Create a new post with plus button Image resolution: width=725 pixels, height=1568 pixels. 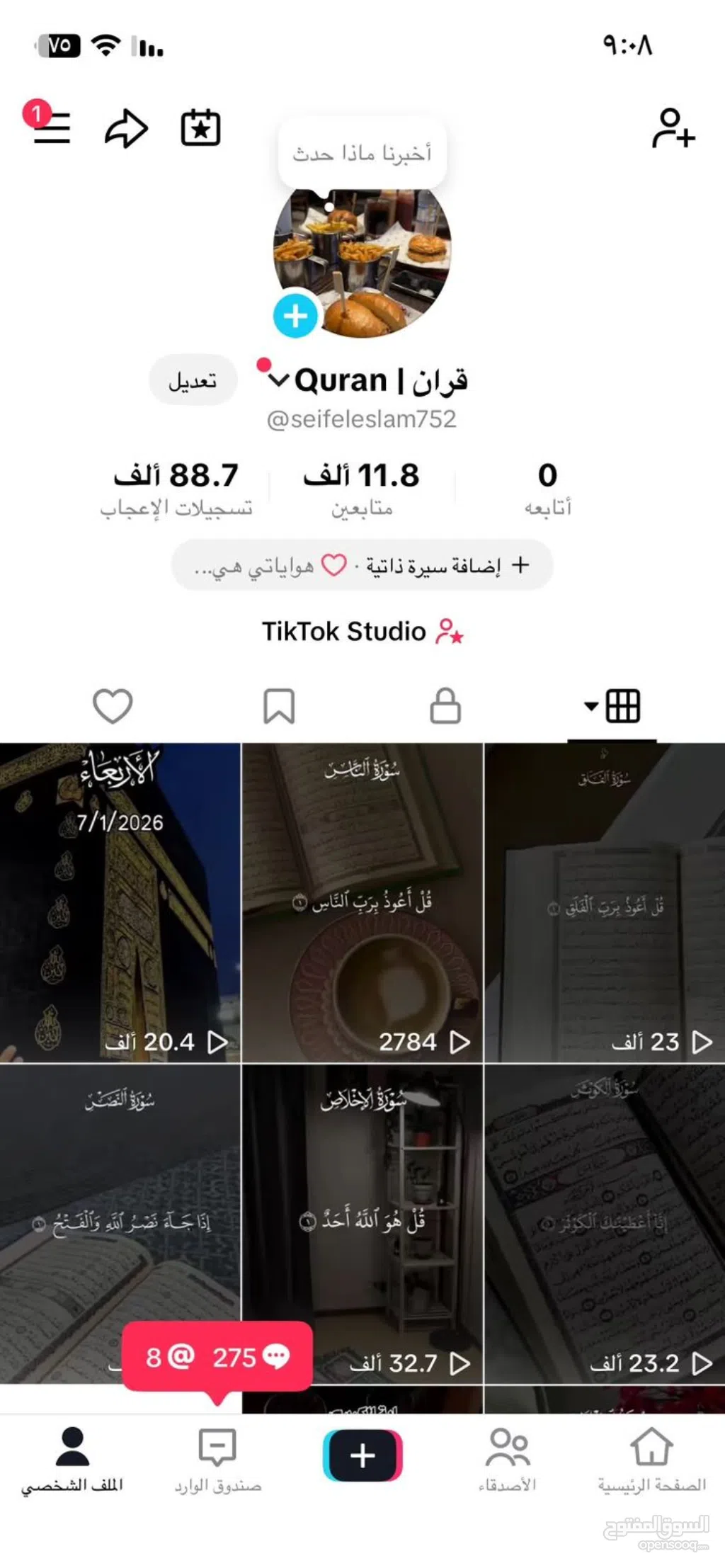362,1455
